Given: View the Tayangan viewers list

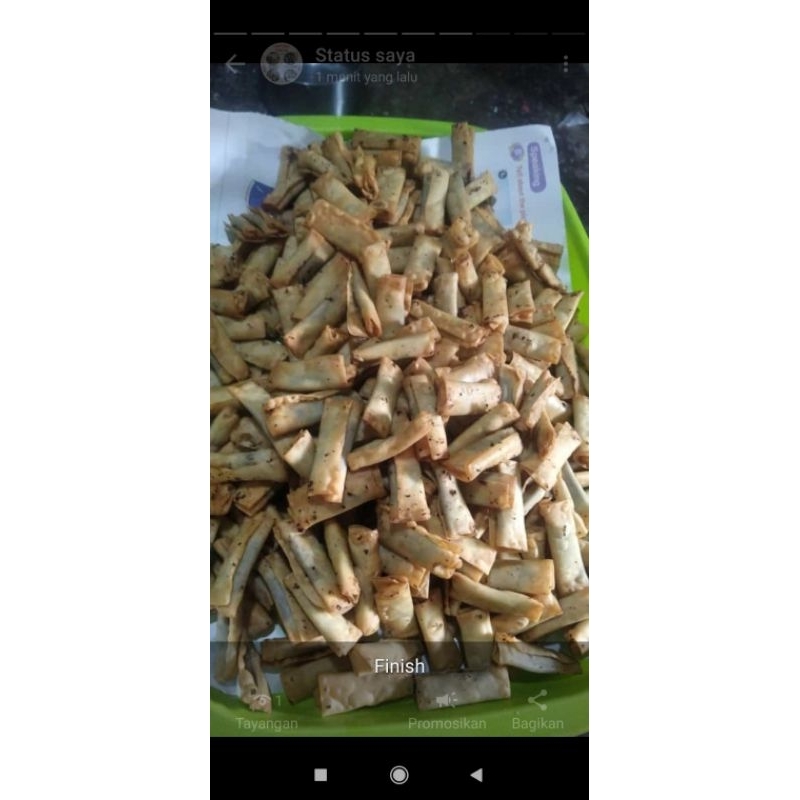Looking at the screenshot, I should coord(266,713).
